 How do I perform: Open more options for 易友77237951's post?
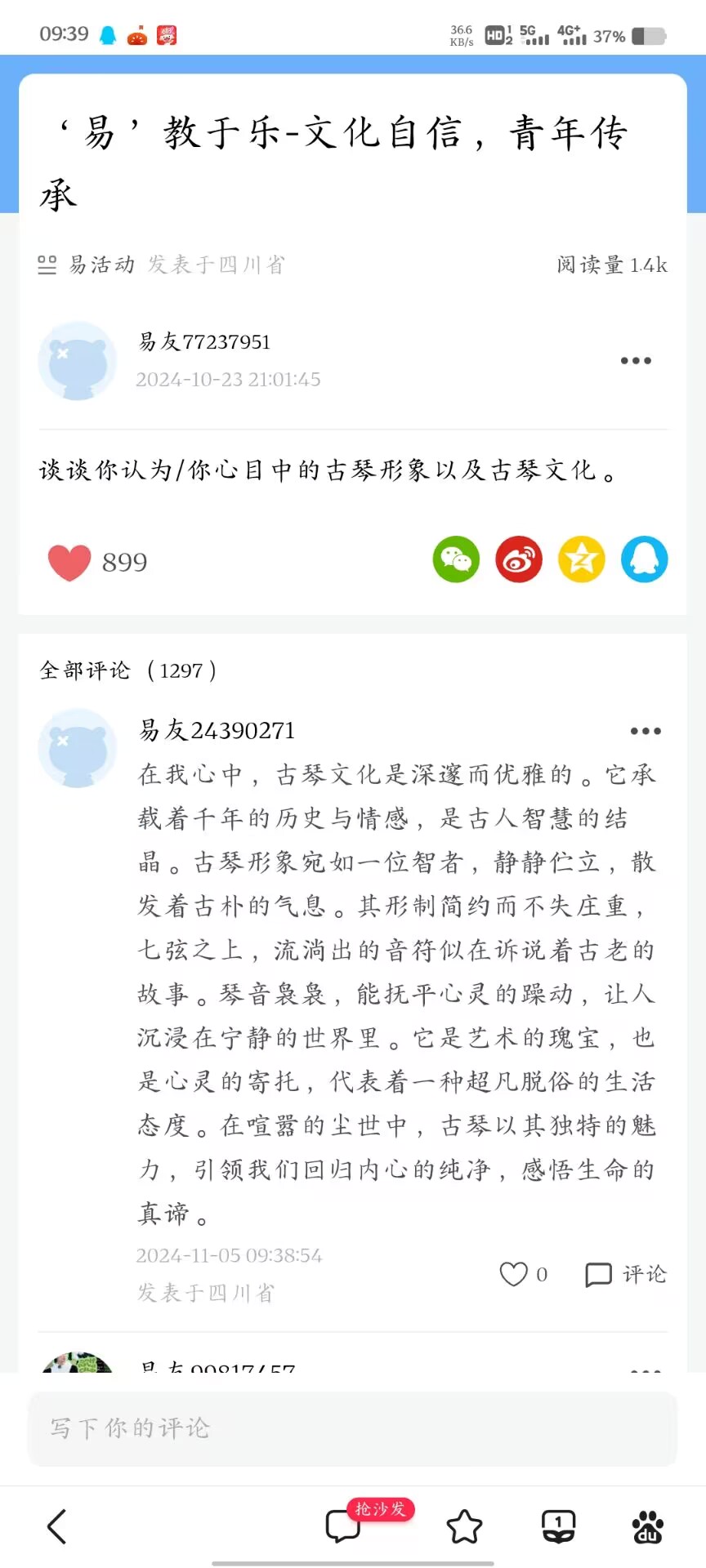[636, 360]
